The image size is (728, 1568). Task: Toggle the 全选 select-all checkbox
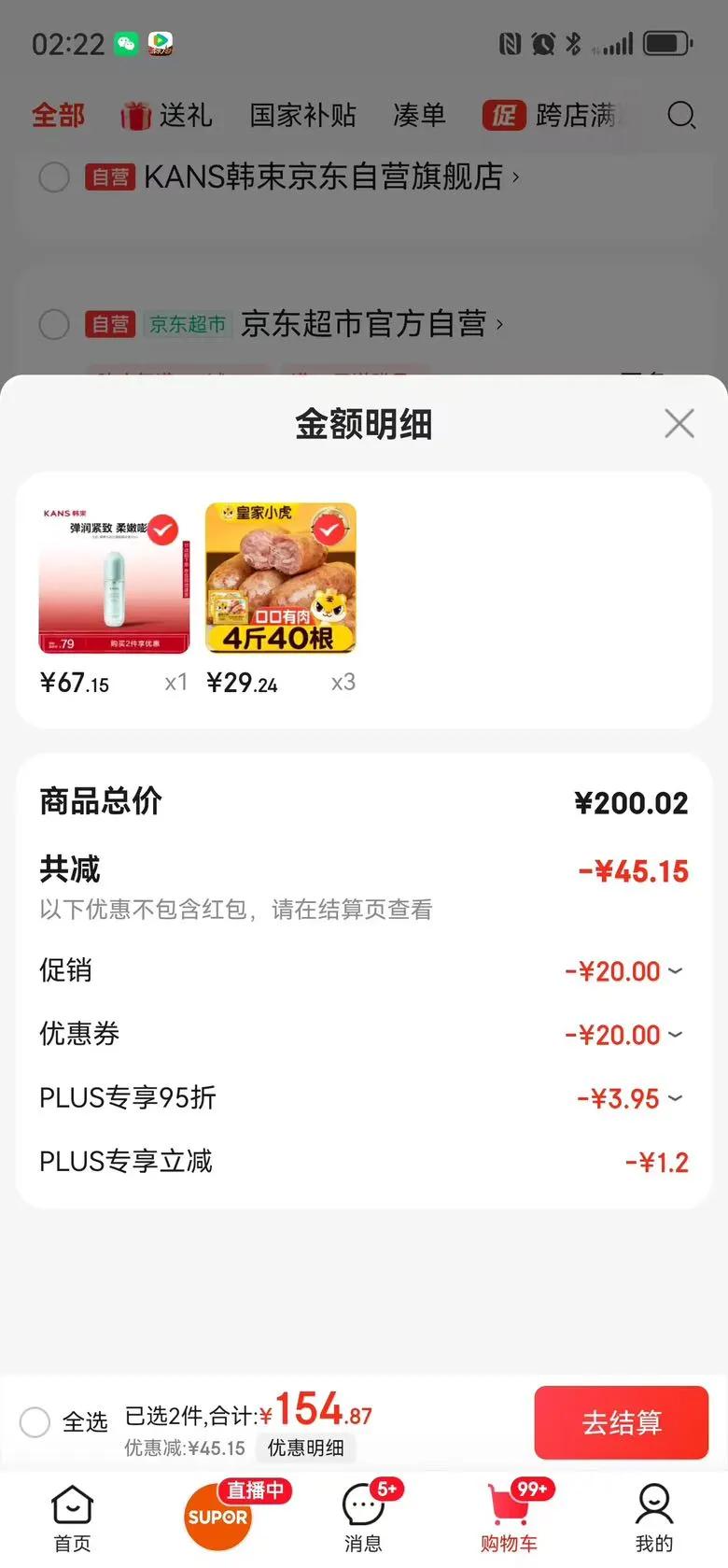click(x=35, y=1422)
